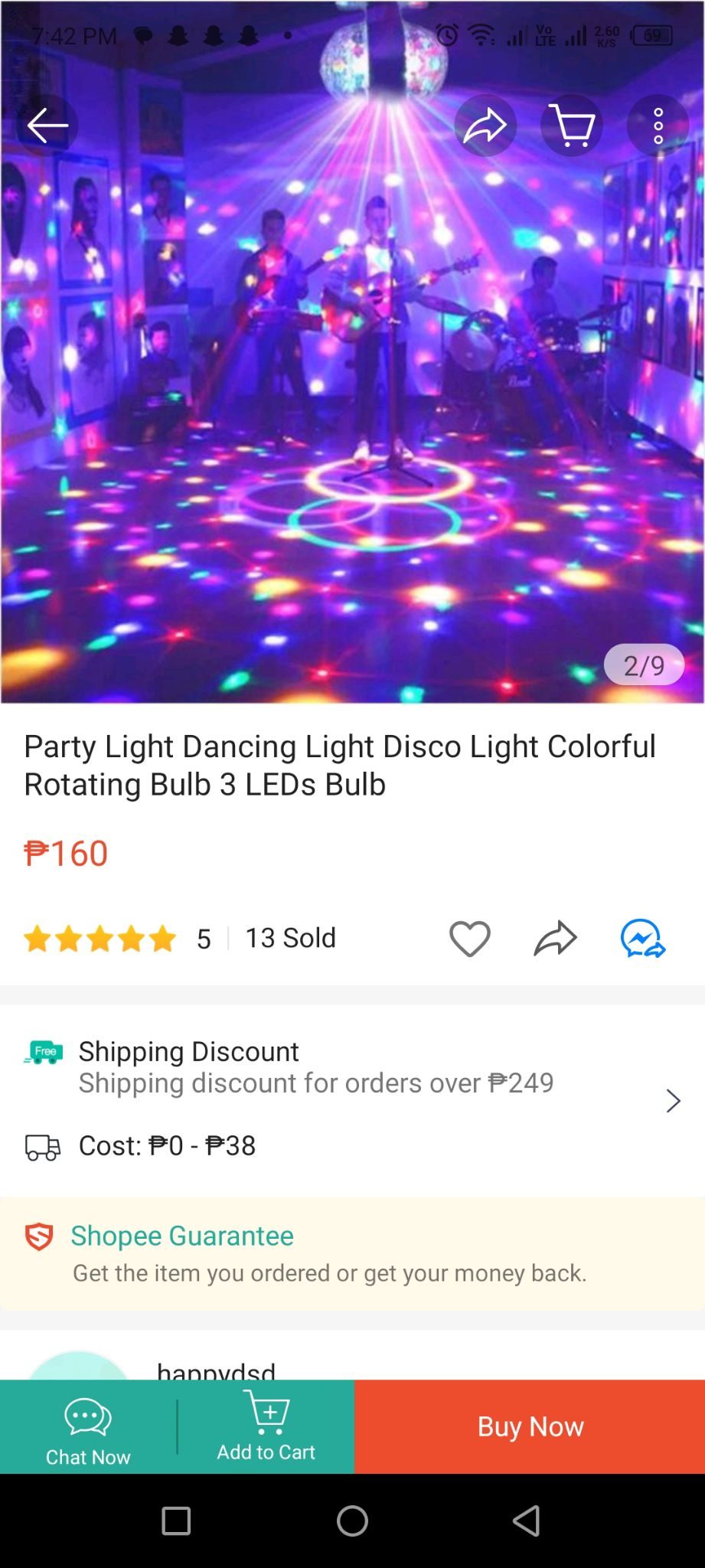The image size is (705, 1568).
Task: Share the product from the top bar
Action: (x=485, y=126)
